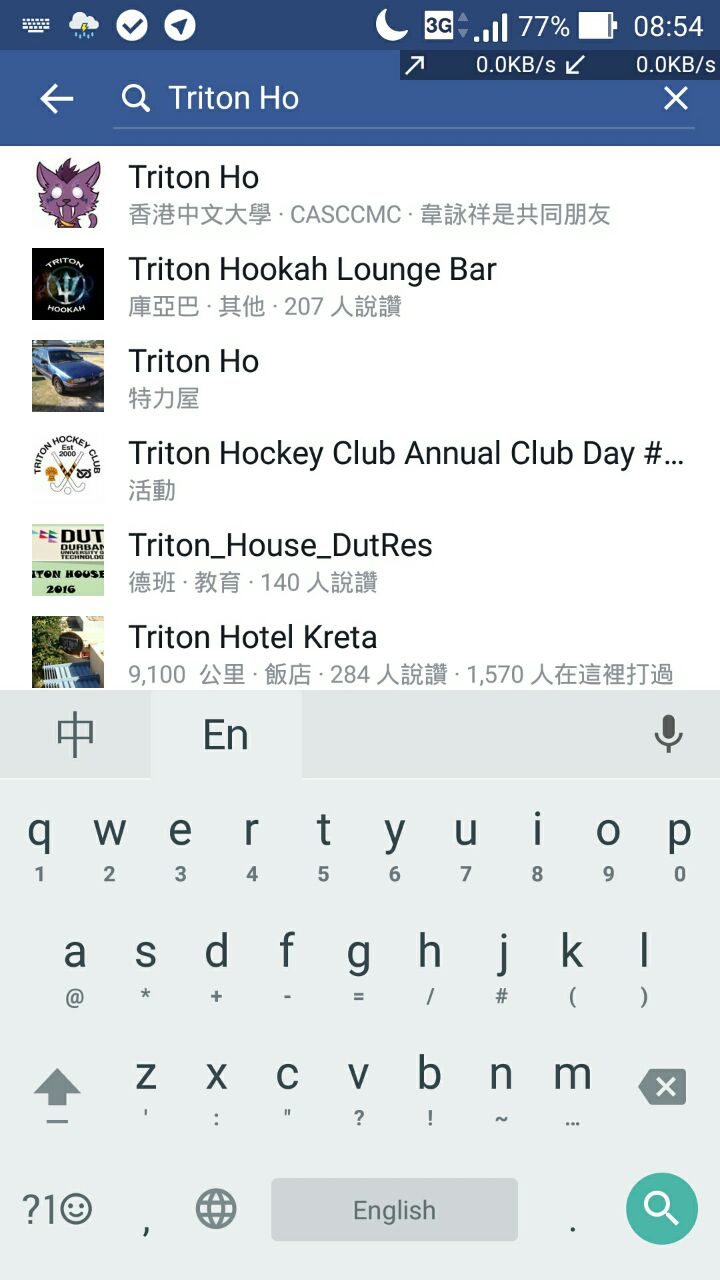Image resolution: width=720 pixels, height=1280 pixels.
Task: Submit search with the keyboard search key
Action: [x=662, y=1209]
